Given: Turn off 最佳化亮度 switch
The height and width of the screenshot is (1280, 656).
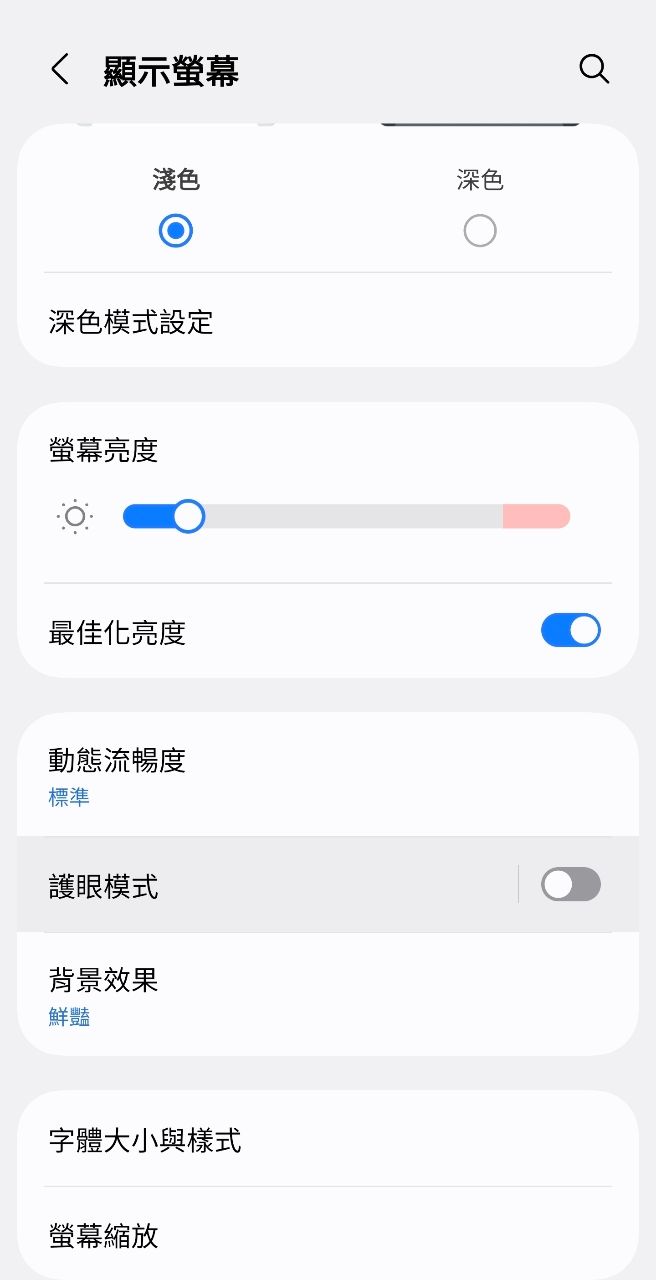Looking at the screenshot, I should (570, 631).
